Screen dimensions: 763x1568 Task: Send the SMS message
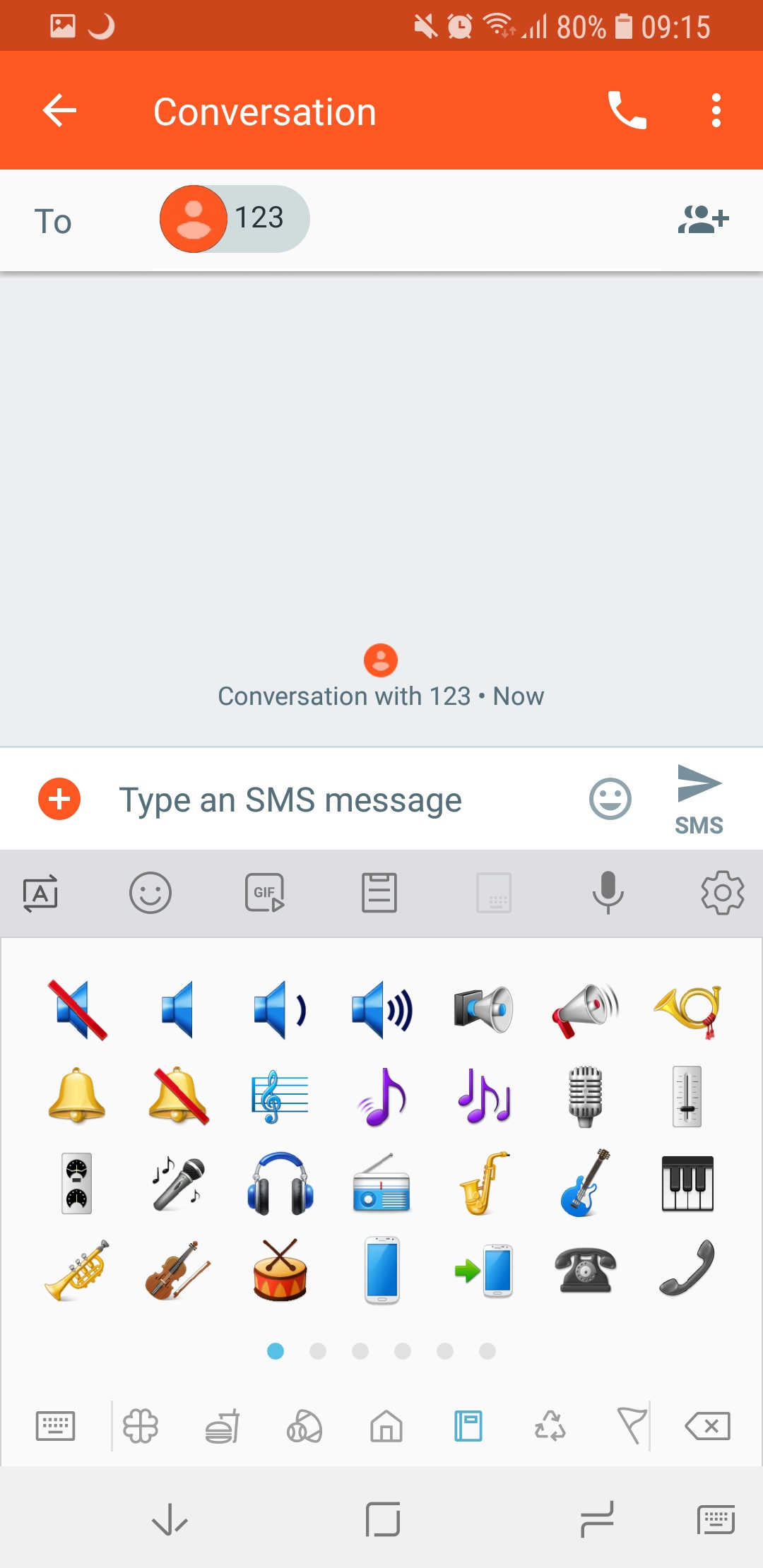coord(699,800)
